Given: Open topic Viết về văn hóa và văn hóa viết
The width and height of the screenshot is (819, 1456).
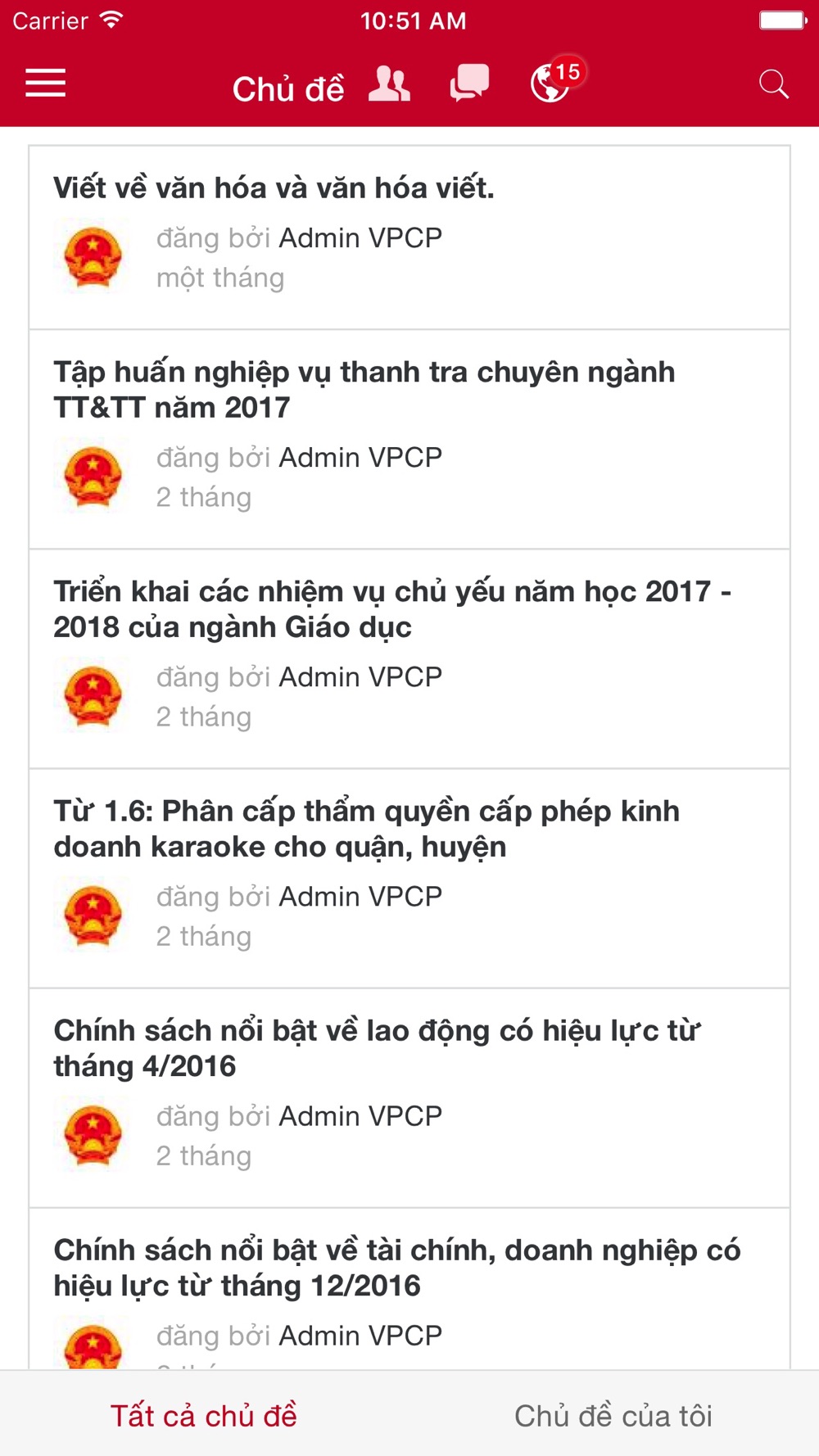Looking at the screenshot, I should tap(409, 237).
